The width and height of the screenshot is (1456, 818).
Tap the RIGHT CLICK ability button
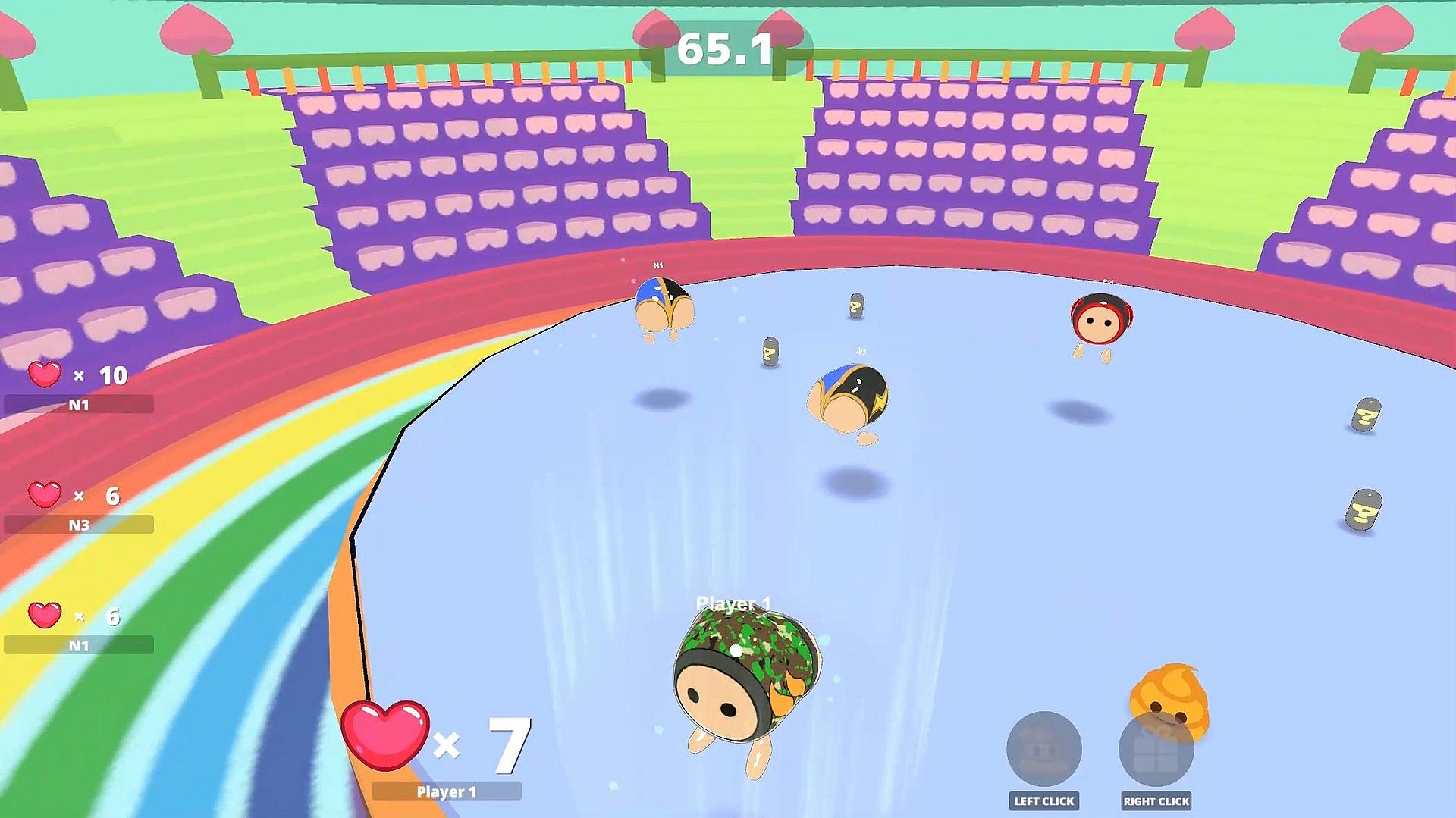1156,751
